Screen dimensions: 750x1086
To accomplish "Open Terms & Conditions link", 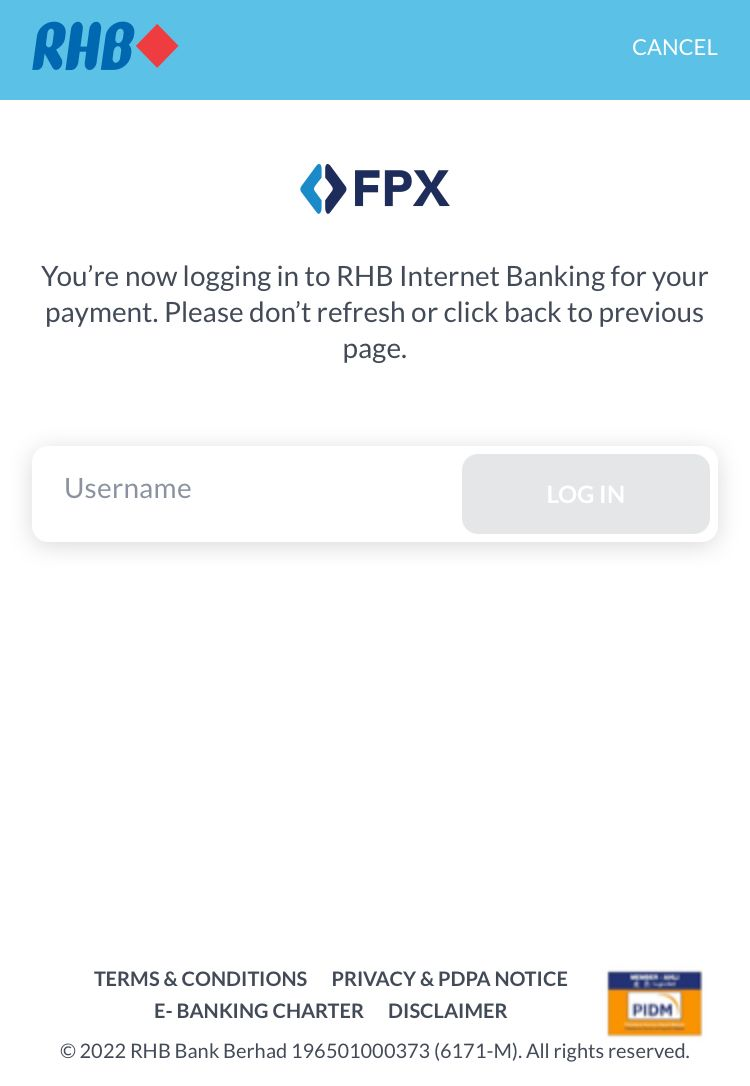I will tap(200, 979).
